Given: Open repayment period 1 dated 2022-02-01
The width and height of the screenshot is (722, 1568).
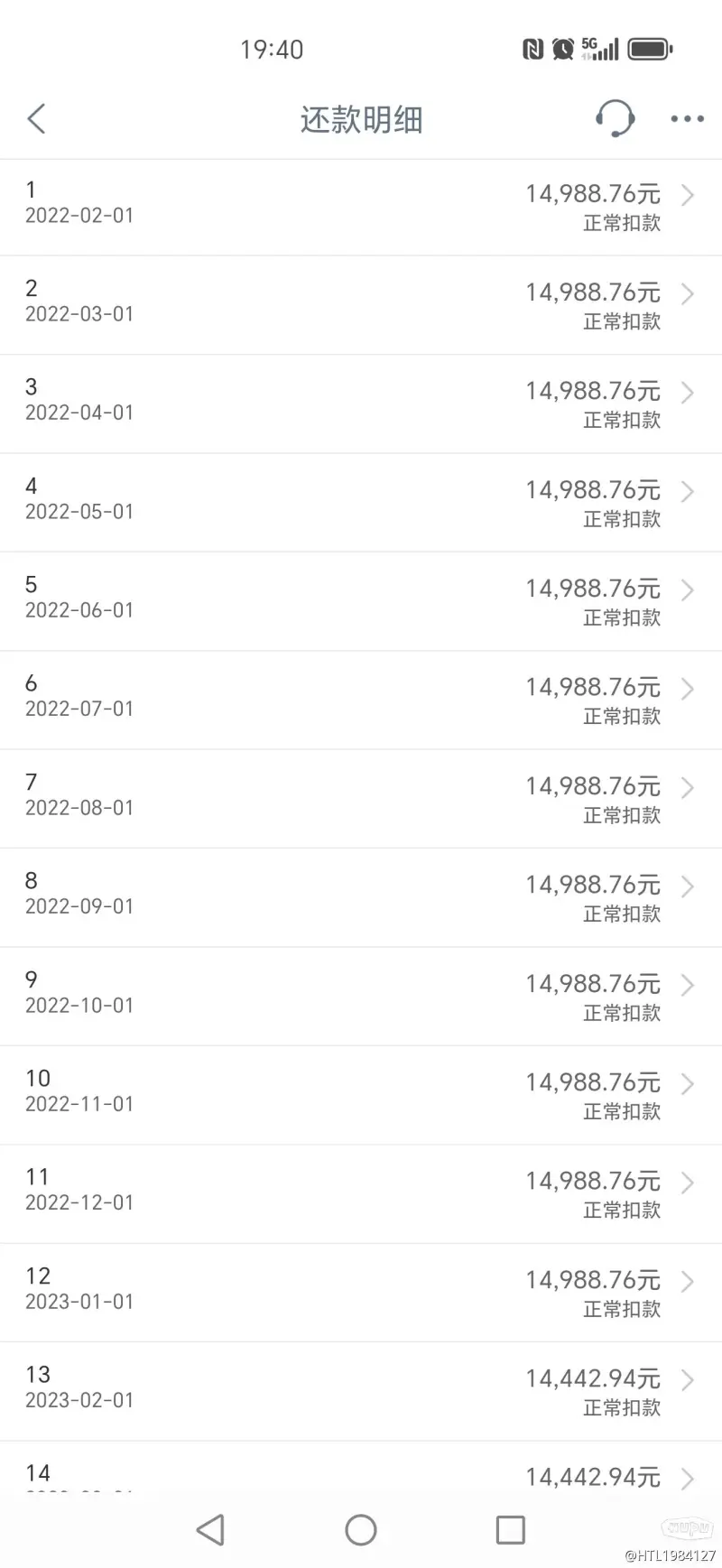Looking at the screenshot, I should coord(361,207).
